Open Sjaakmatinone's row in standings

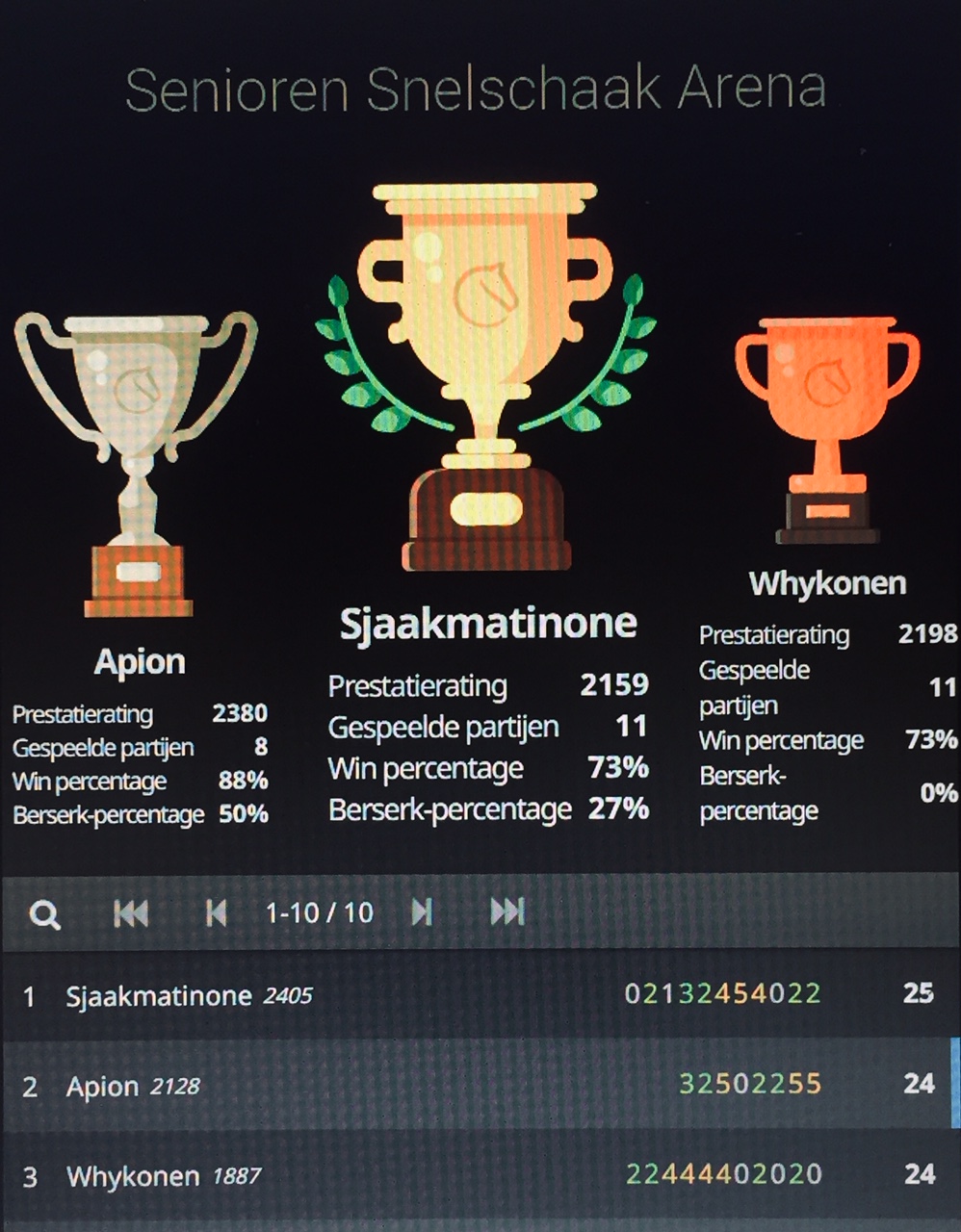[x=159, y=995]
